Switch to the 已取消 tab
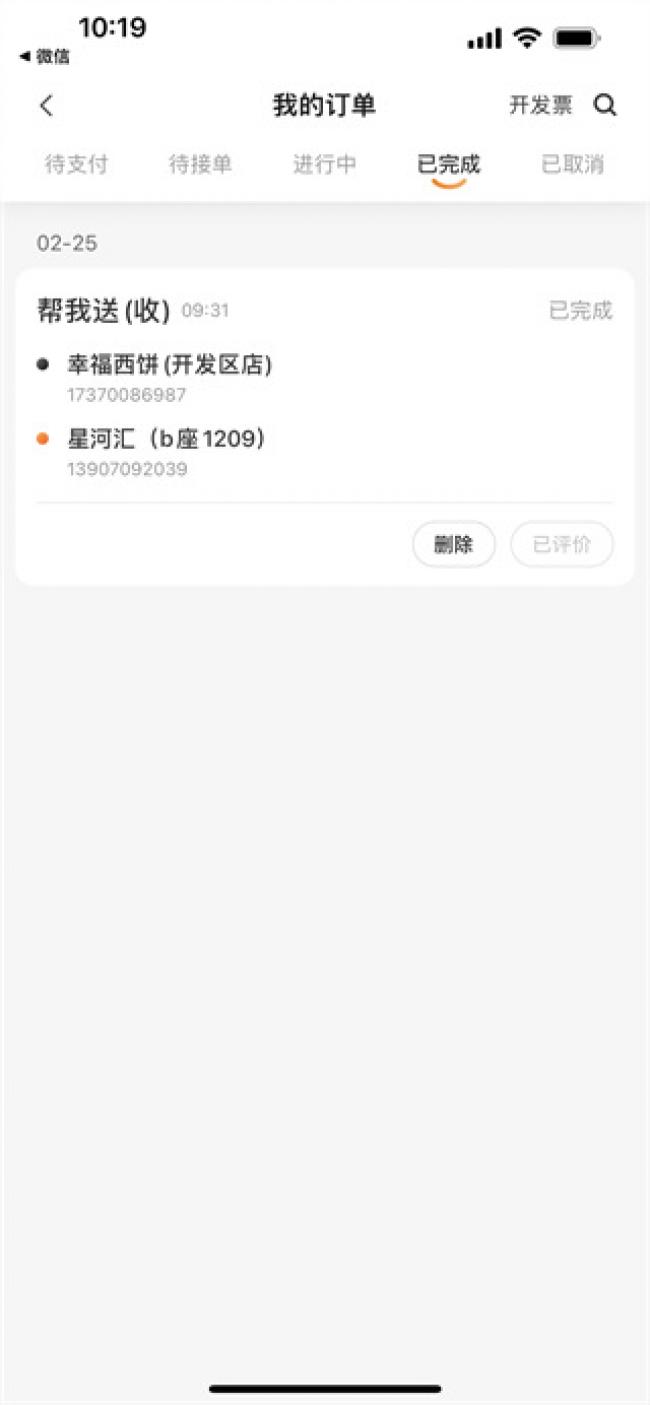The image size is (650, 1405). 573,165
